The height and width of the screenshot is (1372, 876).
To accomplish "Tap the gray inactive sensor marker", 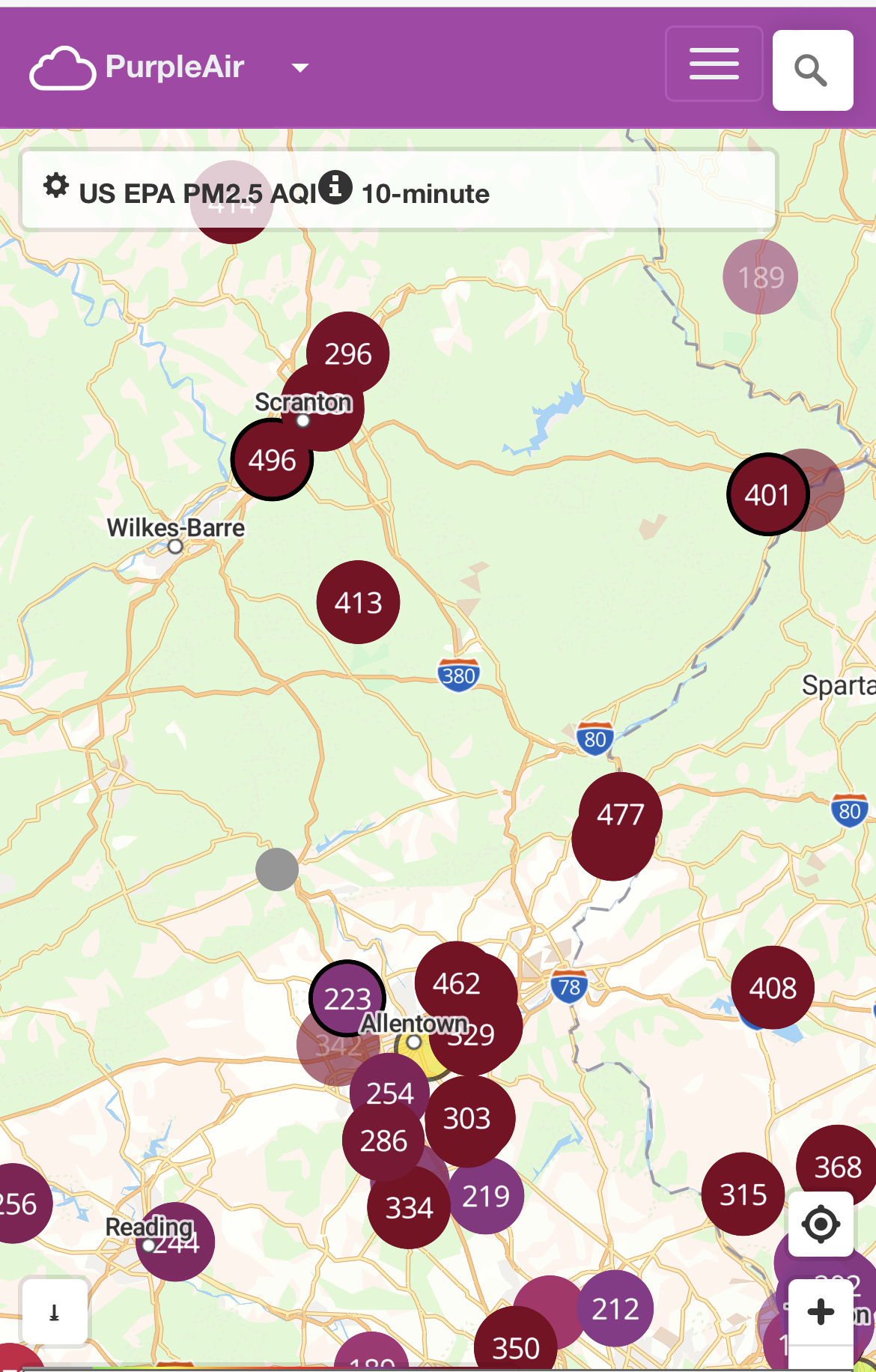I will [x=277, y=869].
